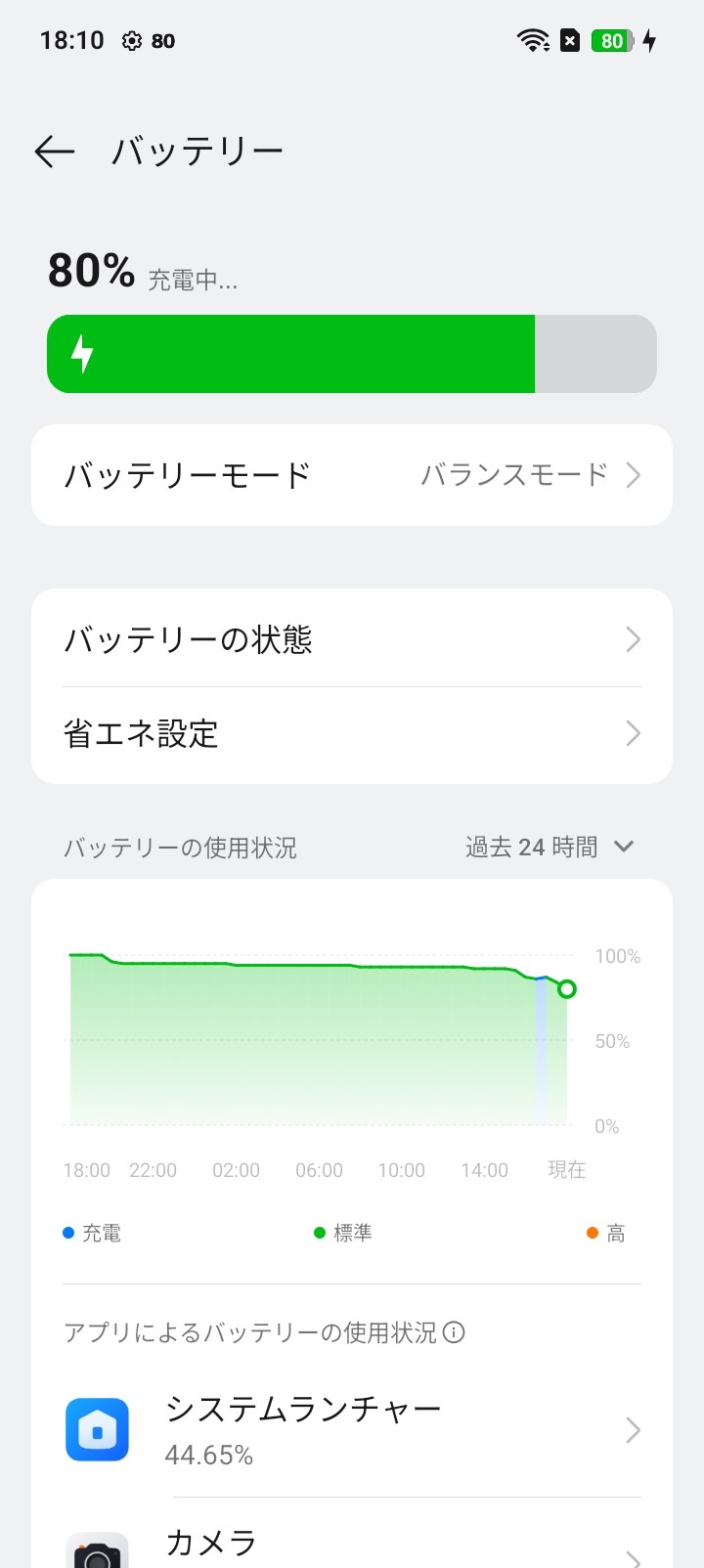
Task: Tap the back arrow to leave Battery settings
Action: [x=54, y=151]
